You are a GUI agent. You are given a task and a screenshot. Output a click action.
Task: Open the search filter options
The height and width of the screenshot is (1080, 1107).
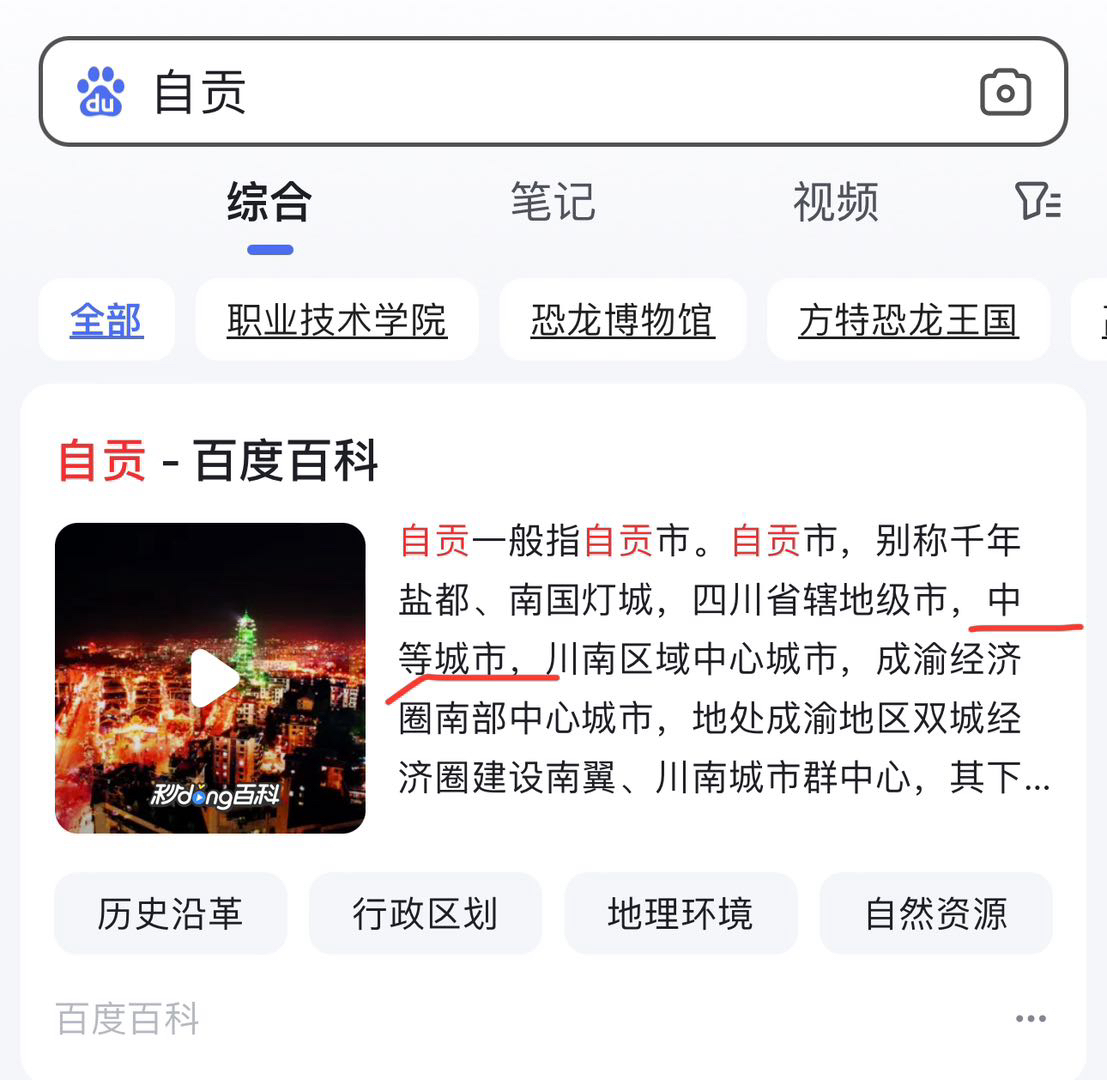(1038, 202)
